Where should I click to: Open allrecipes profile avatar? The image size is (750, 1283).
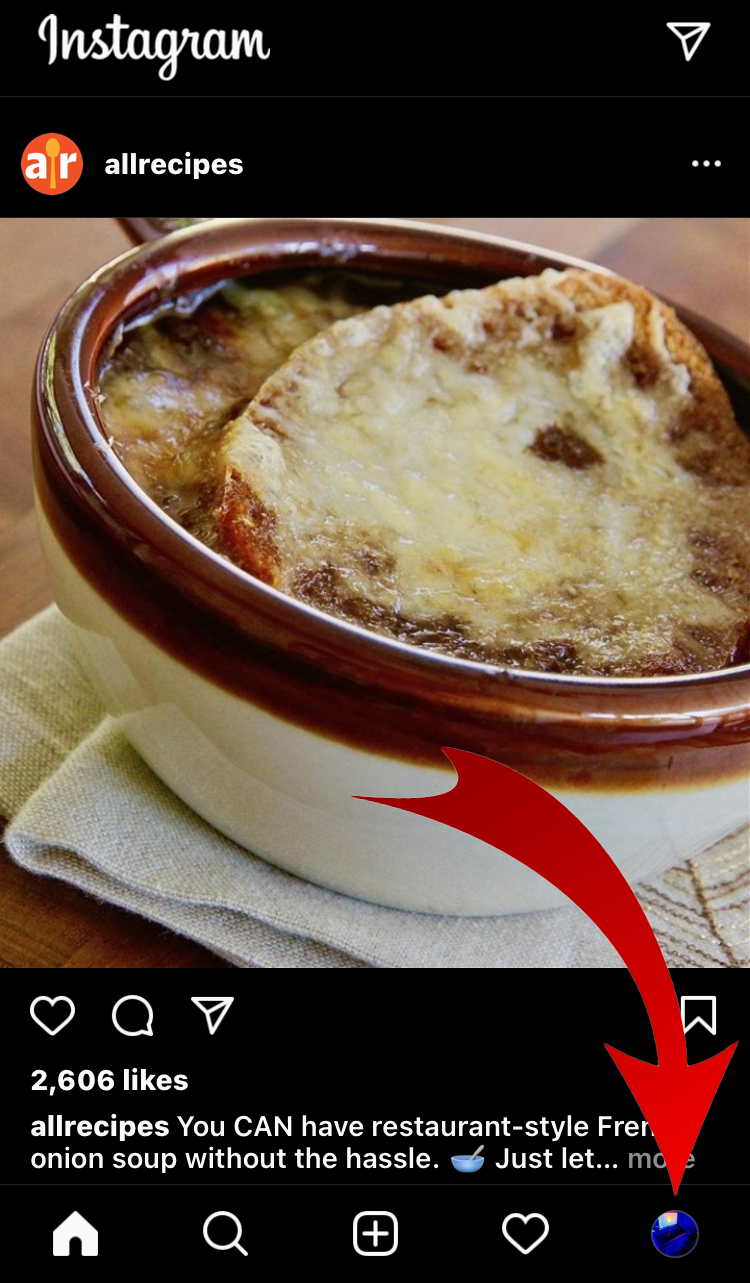(52, 164)
